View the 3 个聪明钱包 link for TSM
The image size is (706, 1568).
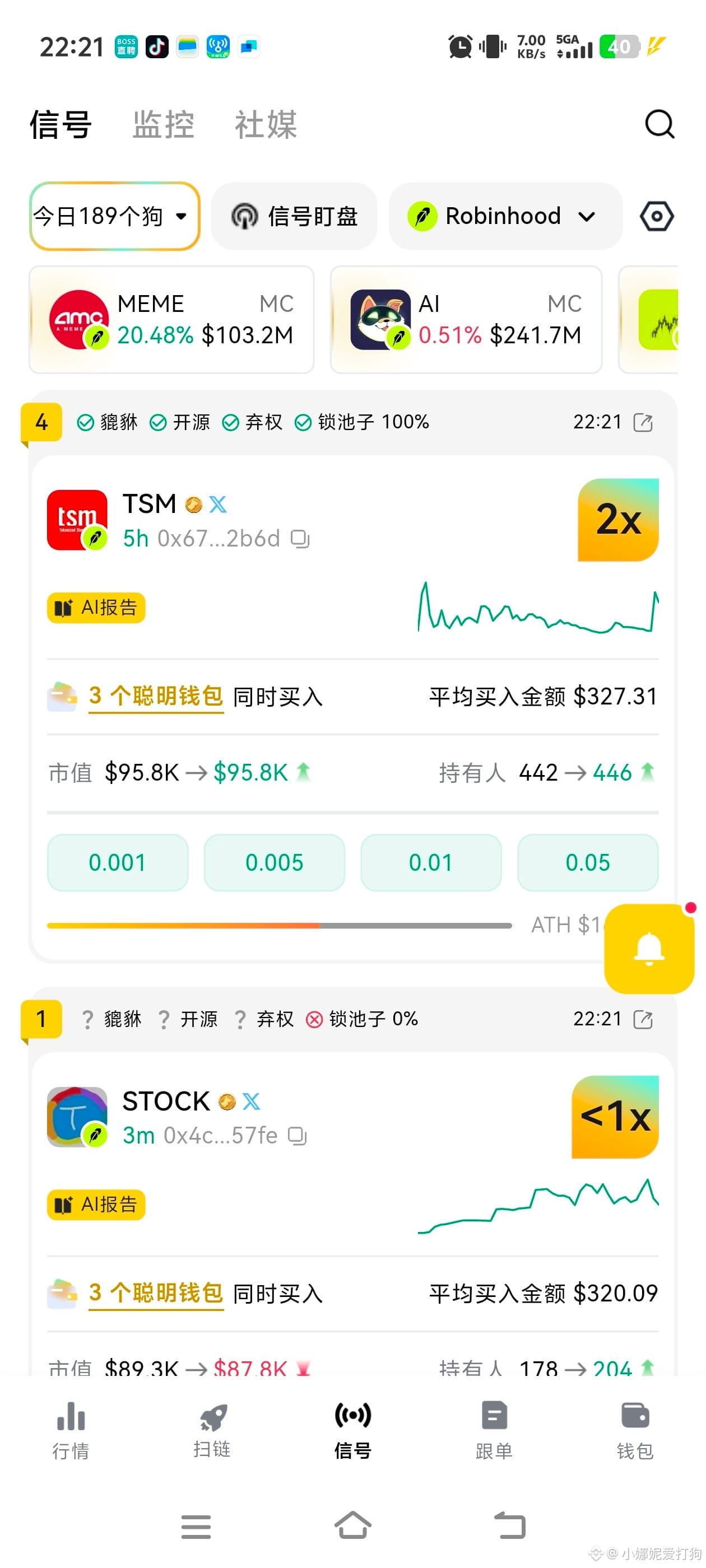point(156,696)
